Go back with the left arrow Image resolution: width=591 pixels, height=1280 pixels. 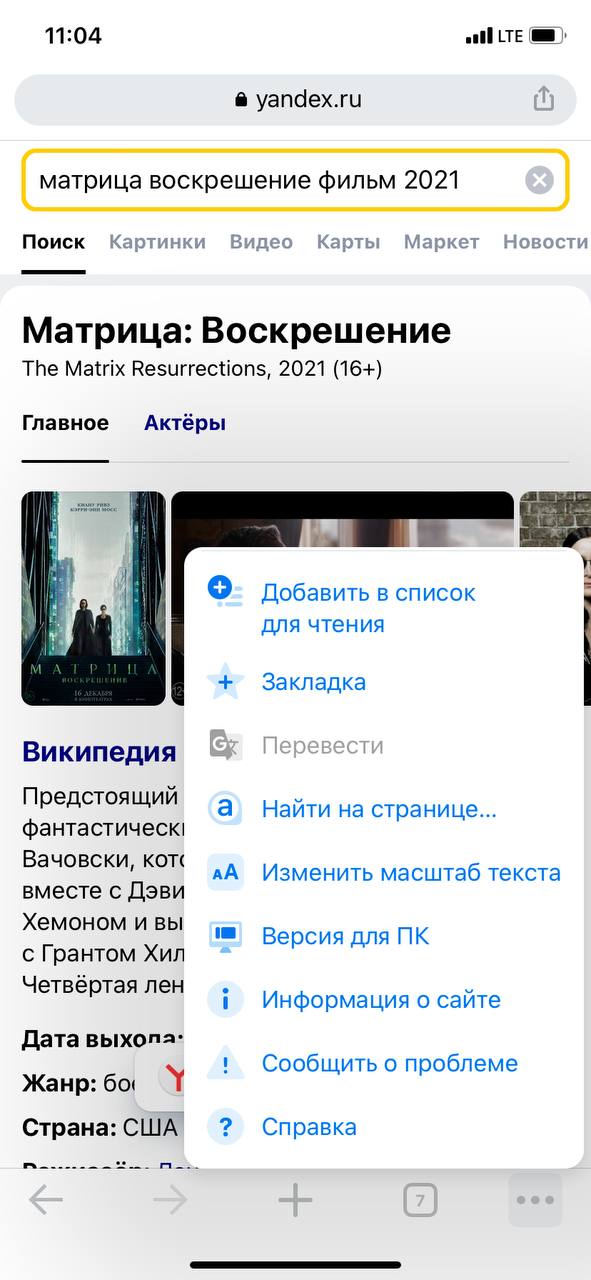pyautogui.click(x=46, y=1200)
